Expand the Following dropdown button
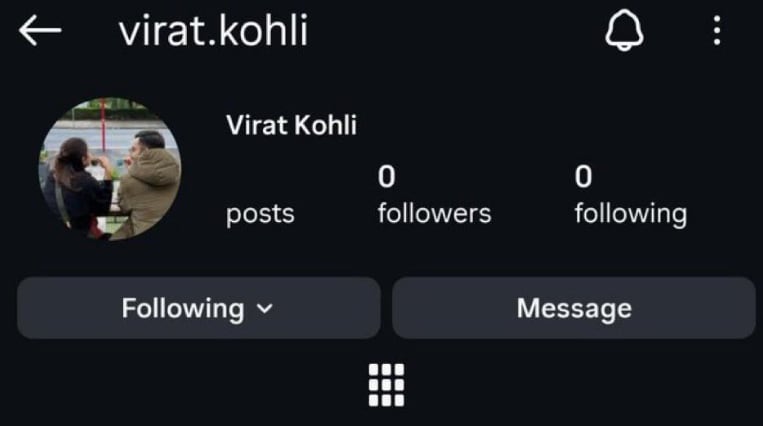763x426 pixels. click(198, 308)
